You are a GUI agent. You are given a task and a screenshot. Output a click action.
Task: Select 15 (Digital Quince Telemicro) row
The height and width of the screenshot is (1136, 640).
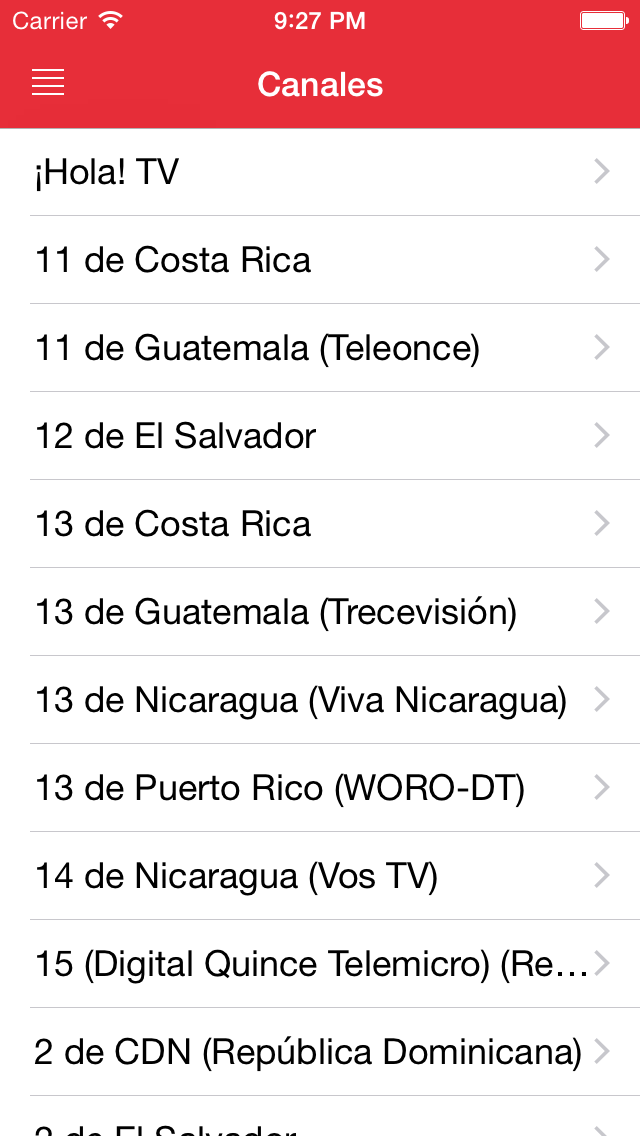tap(320, 964)
